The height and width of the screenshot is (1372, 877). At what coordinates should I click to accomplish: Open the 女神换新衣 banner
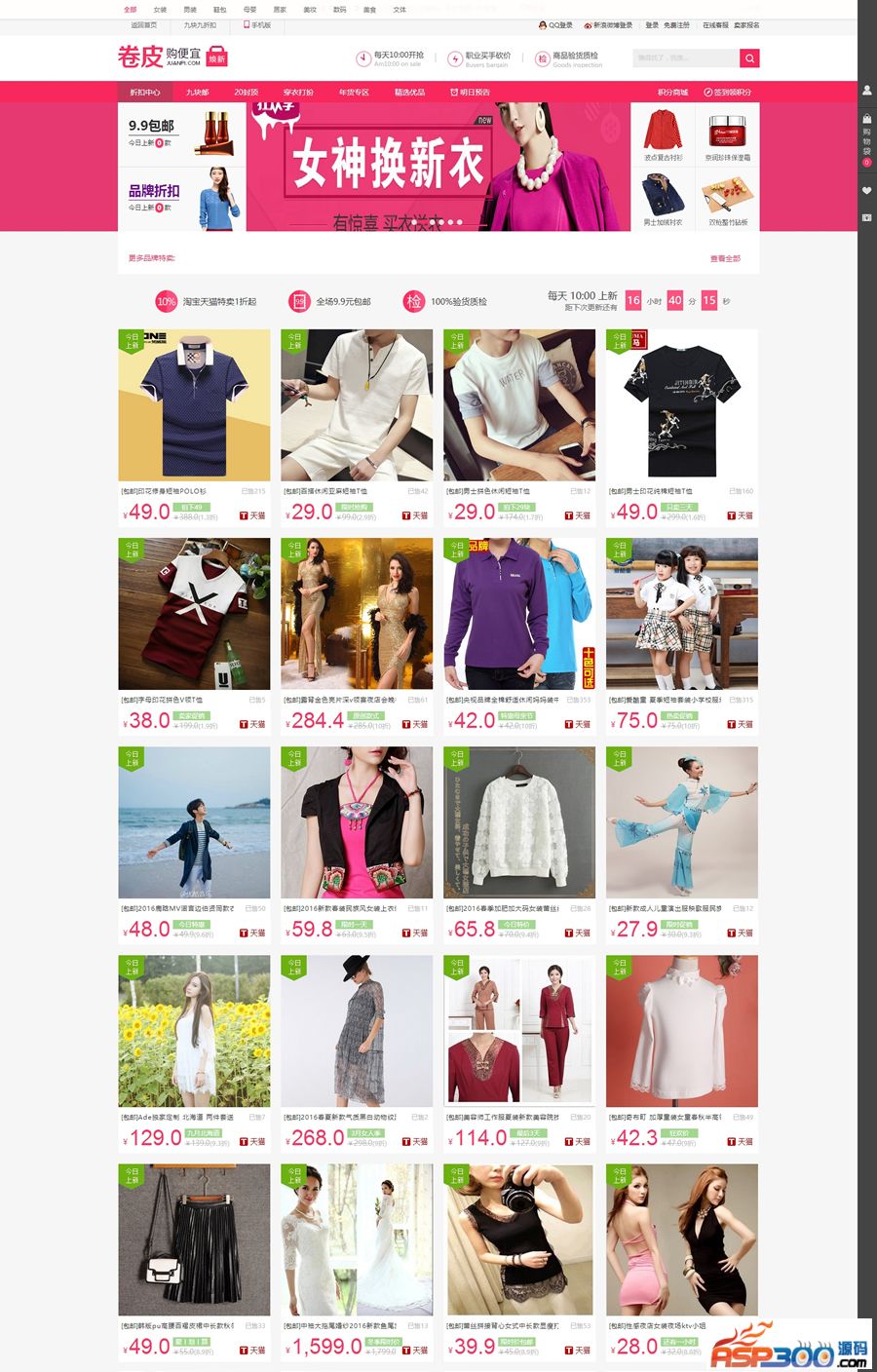tap(438, 168)
